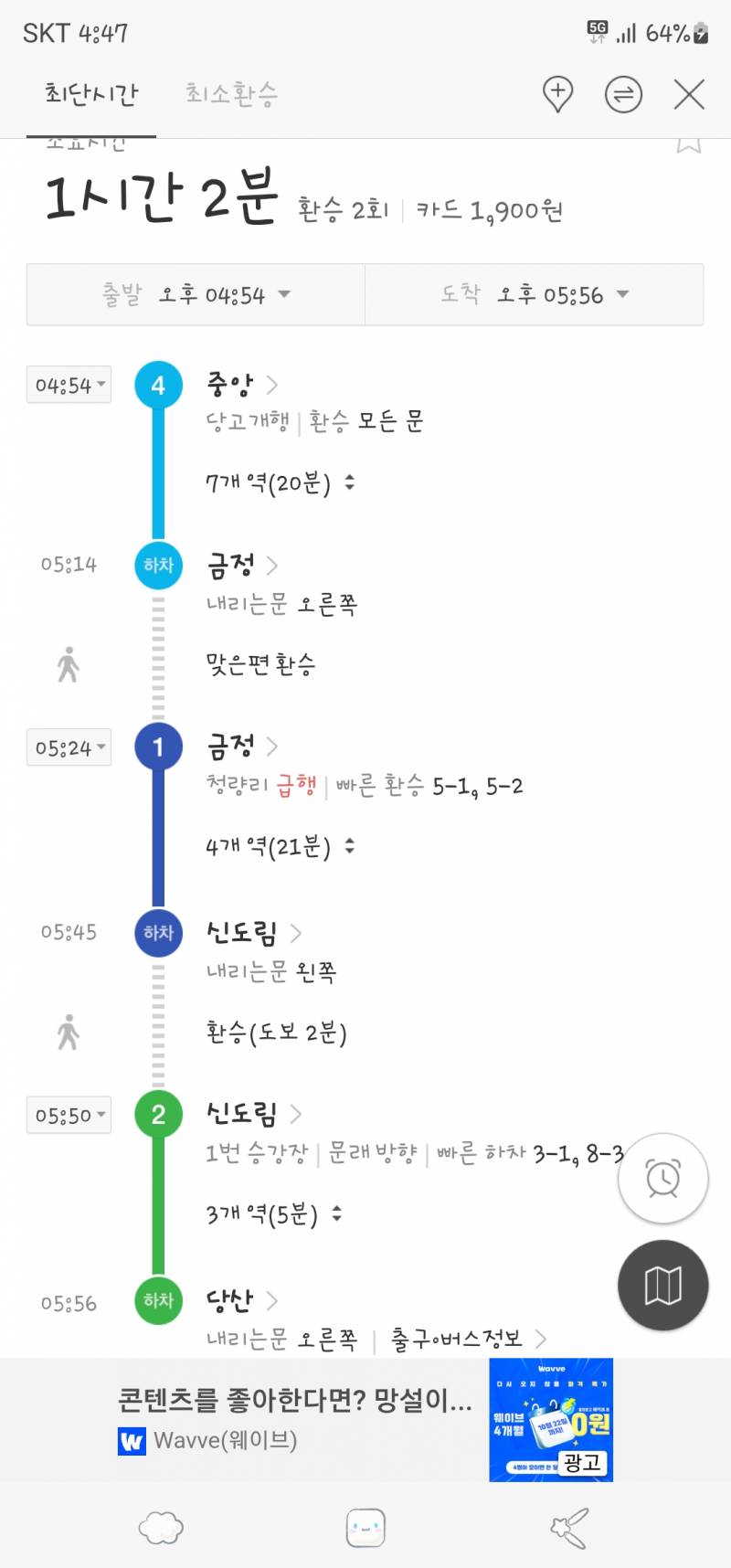Select the cloud icon in bottom bar
The image size is (731, 1568).
point(161,1526)
